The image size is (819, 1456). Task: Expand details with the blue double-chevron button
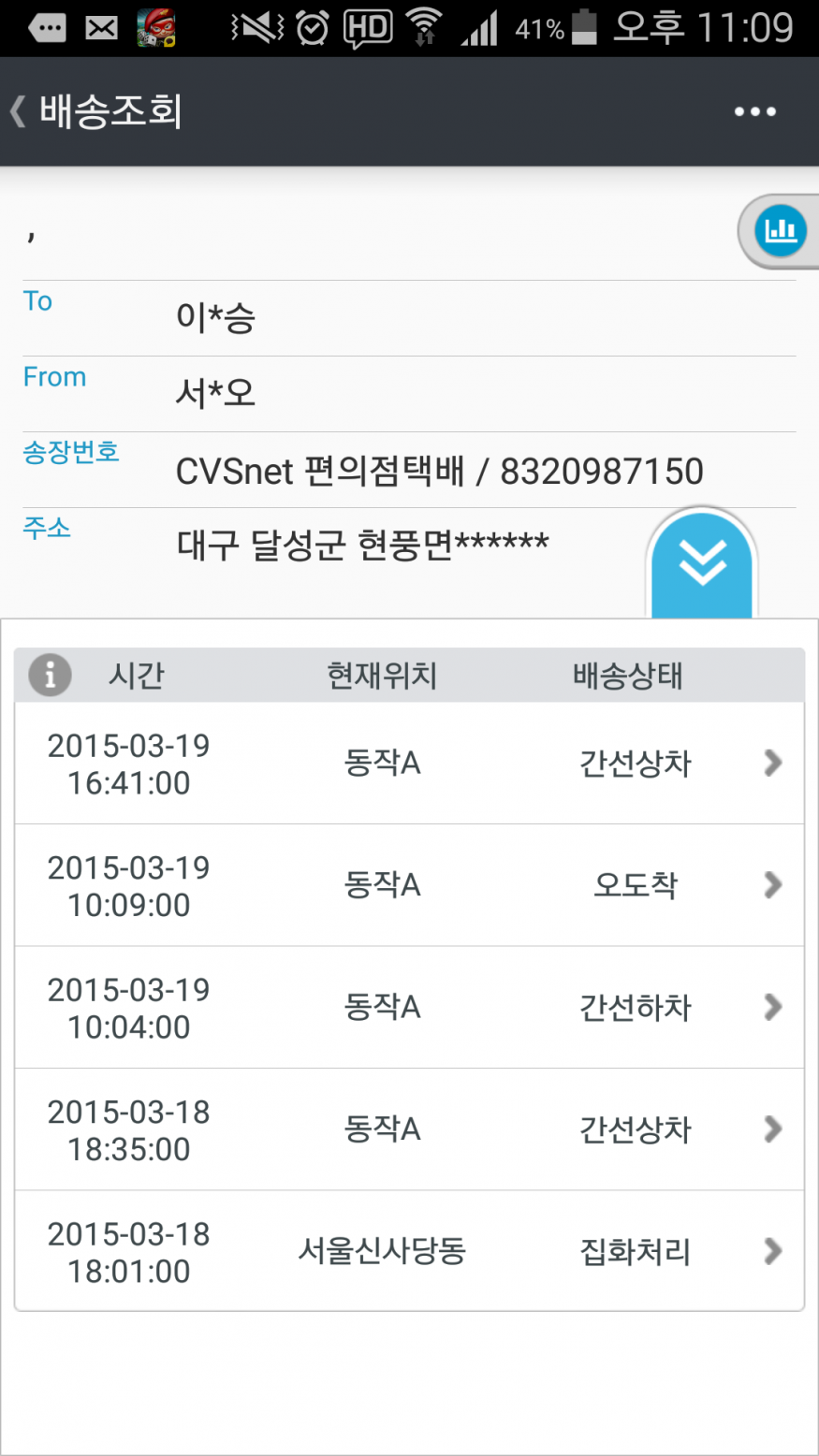(702, 563)
